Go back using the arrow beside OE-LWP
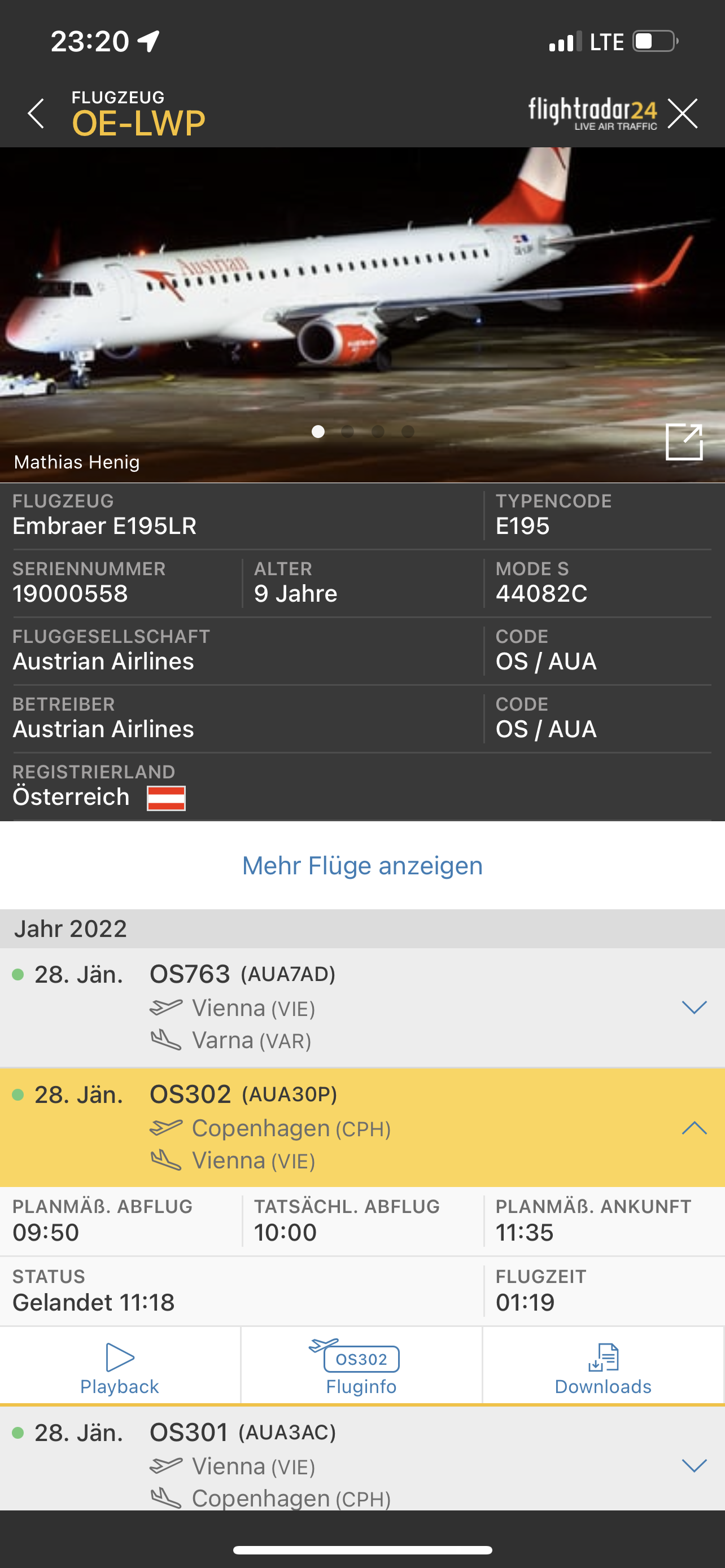Image resolution: width=725 pixels, height=1568 pixels. click(x=36, y=113)
